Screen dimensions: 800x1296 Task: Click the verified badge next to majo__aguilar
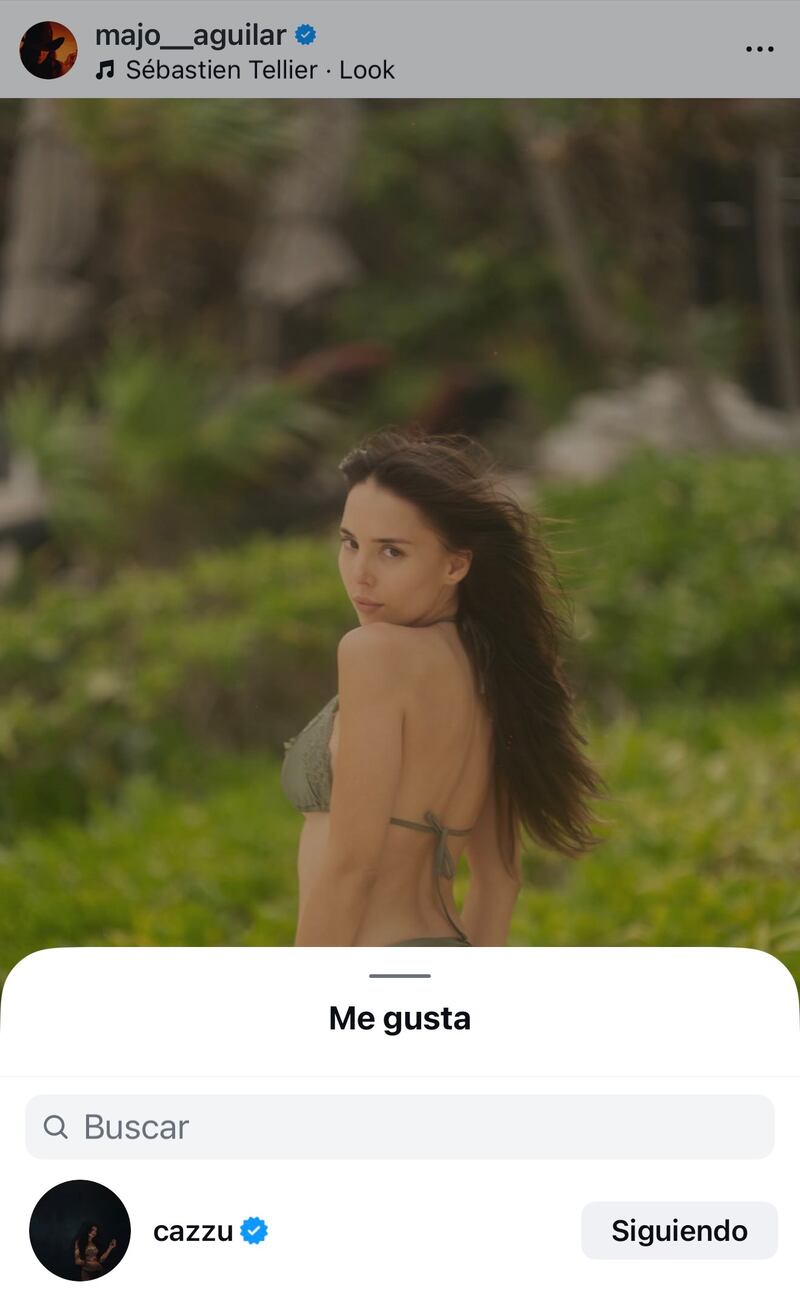click(x=305, y=33)
